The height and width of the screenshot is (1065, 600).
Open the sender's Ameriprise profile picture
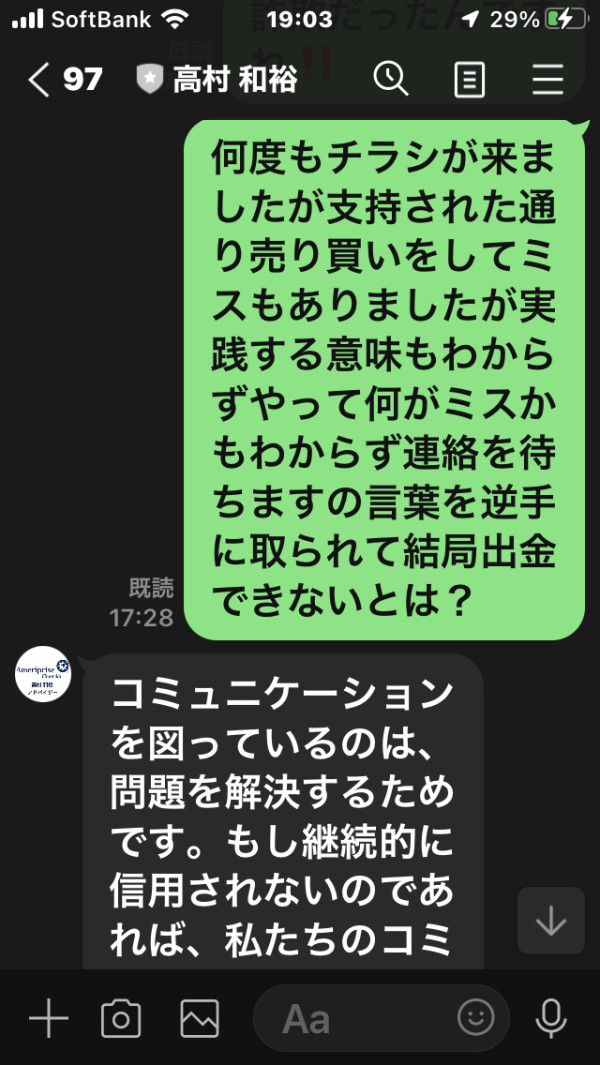(43, 674)
